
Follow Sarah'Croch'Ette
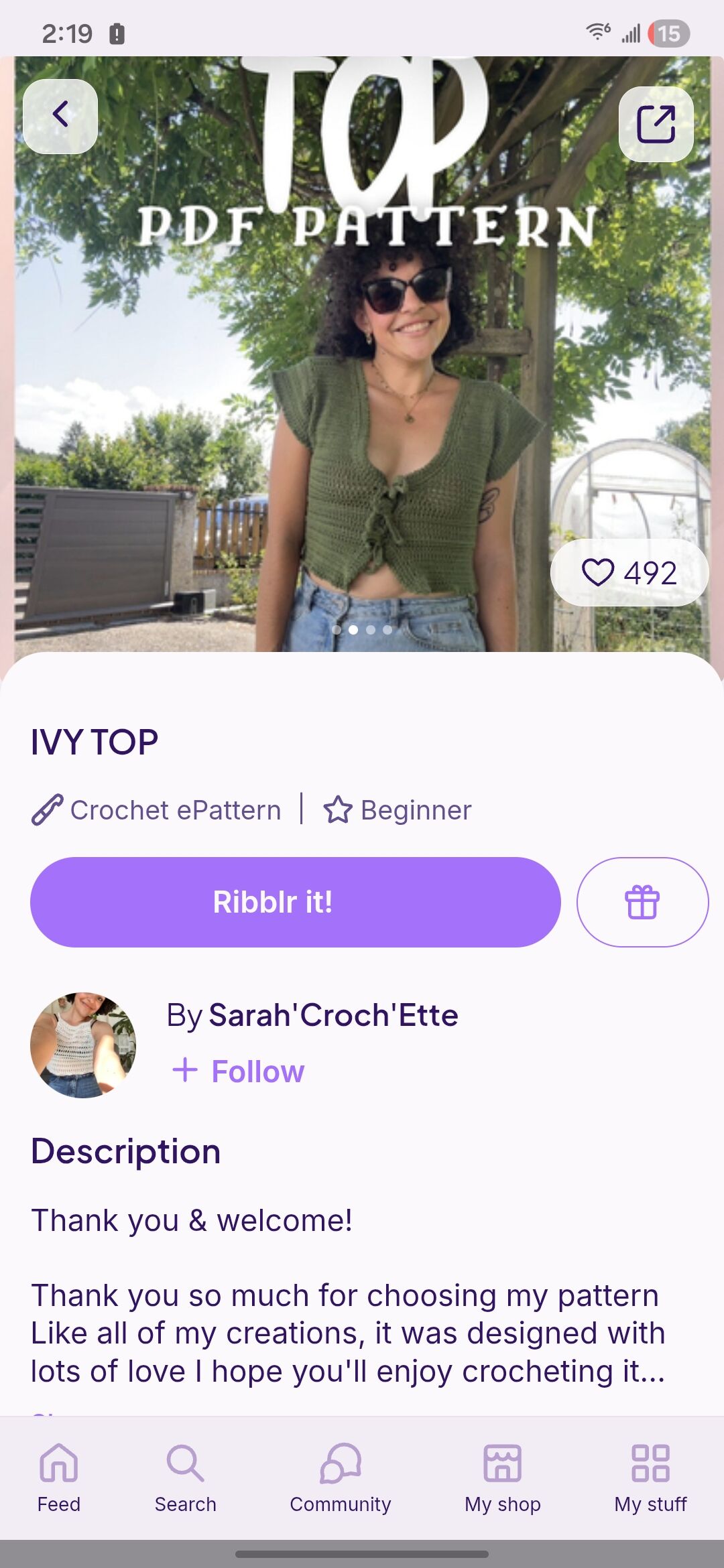pyautogui.click(x=239, y=1071)
